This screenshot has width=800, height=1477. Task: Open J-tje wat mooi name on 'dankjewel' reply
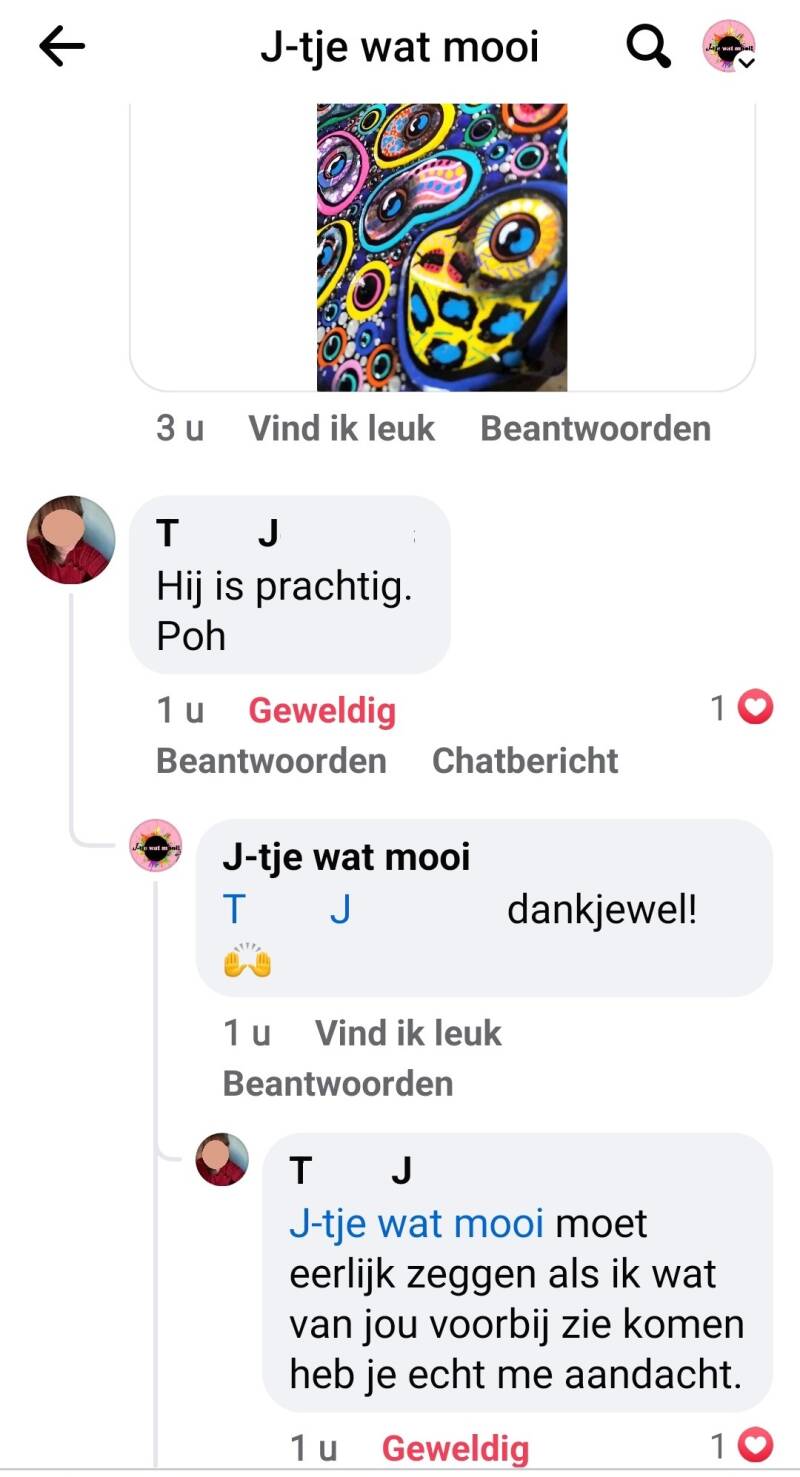[346, 857]
